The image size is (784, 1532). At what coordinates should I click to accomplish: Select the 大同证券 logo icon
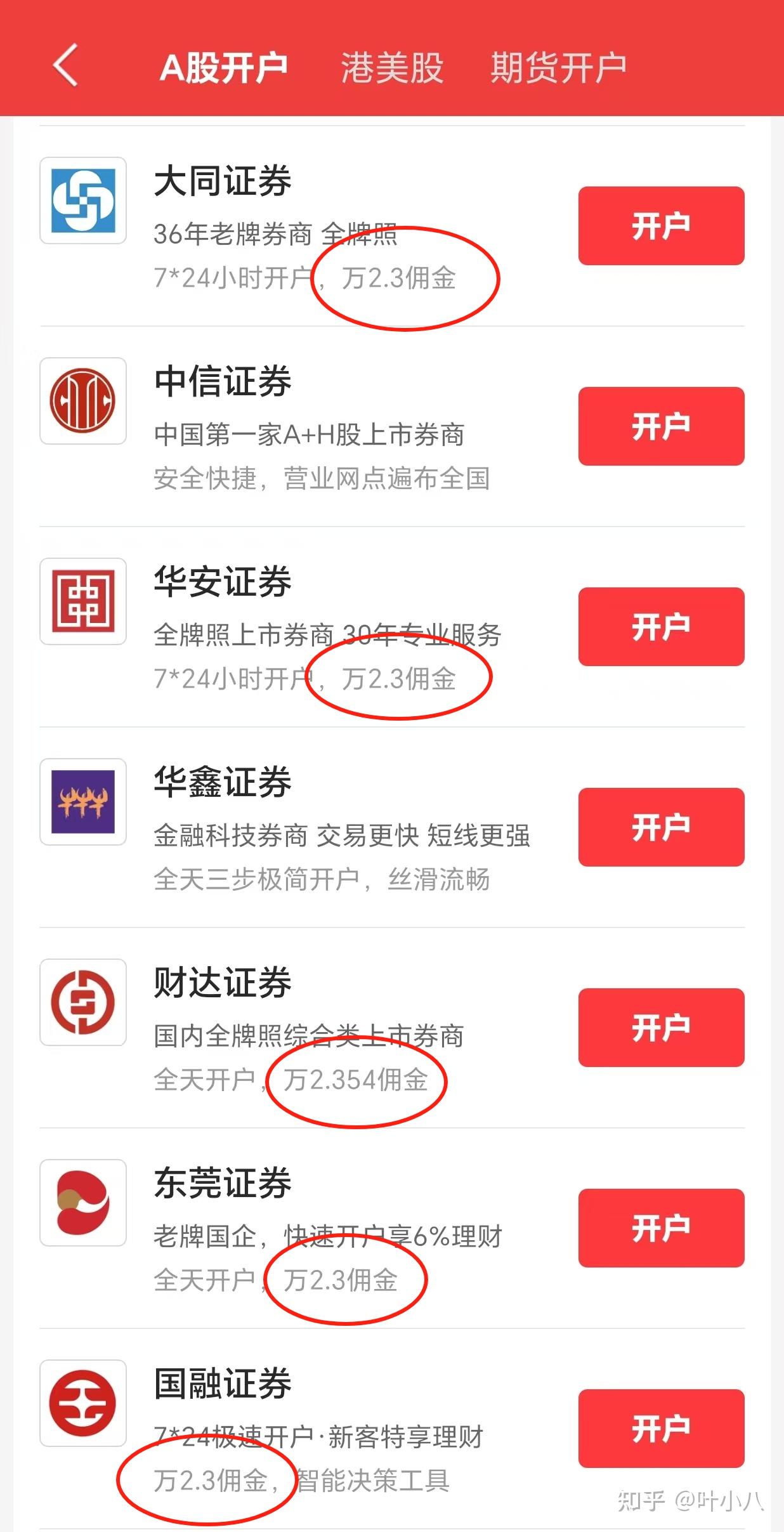click(x=83, y=200)
